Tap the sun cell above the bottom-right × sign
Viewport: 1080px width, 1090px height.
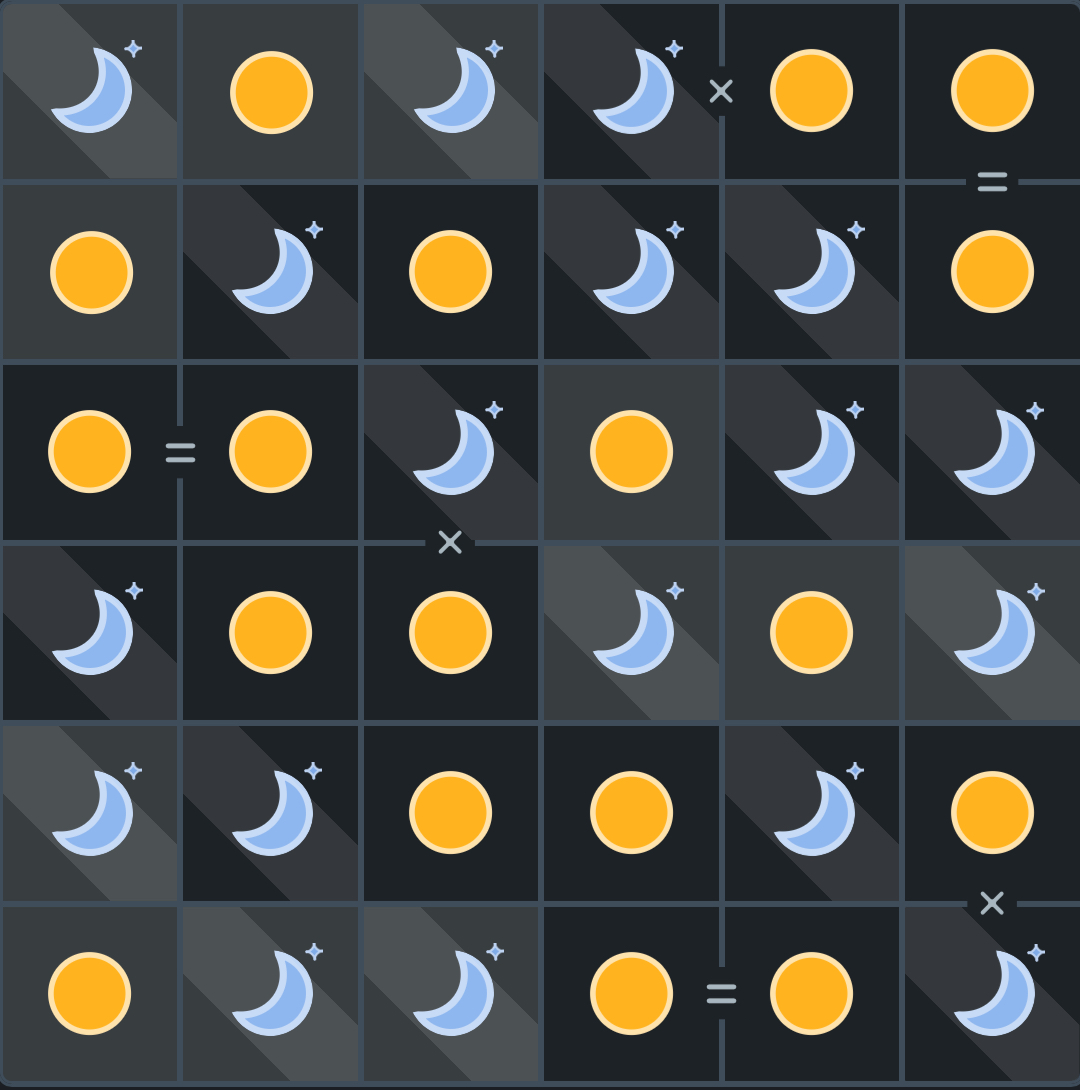(991, 812)
